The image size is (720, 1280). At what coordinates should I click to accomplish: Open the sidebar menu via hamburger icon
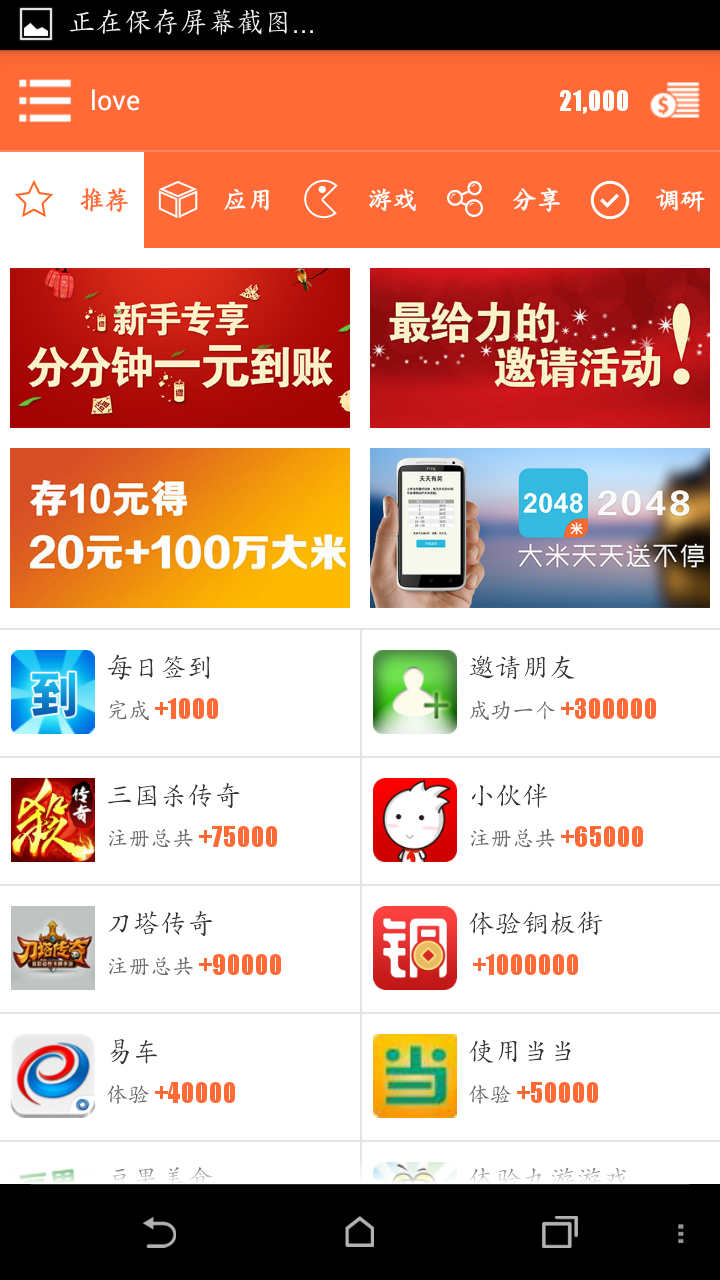point(45,100)
